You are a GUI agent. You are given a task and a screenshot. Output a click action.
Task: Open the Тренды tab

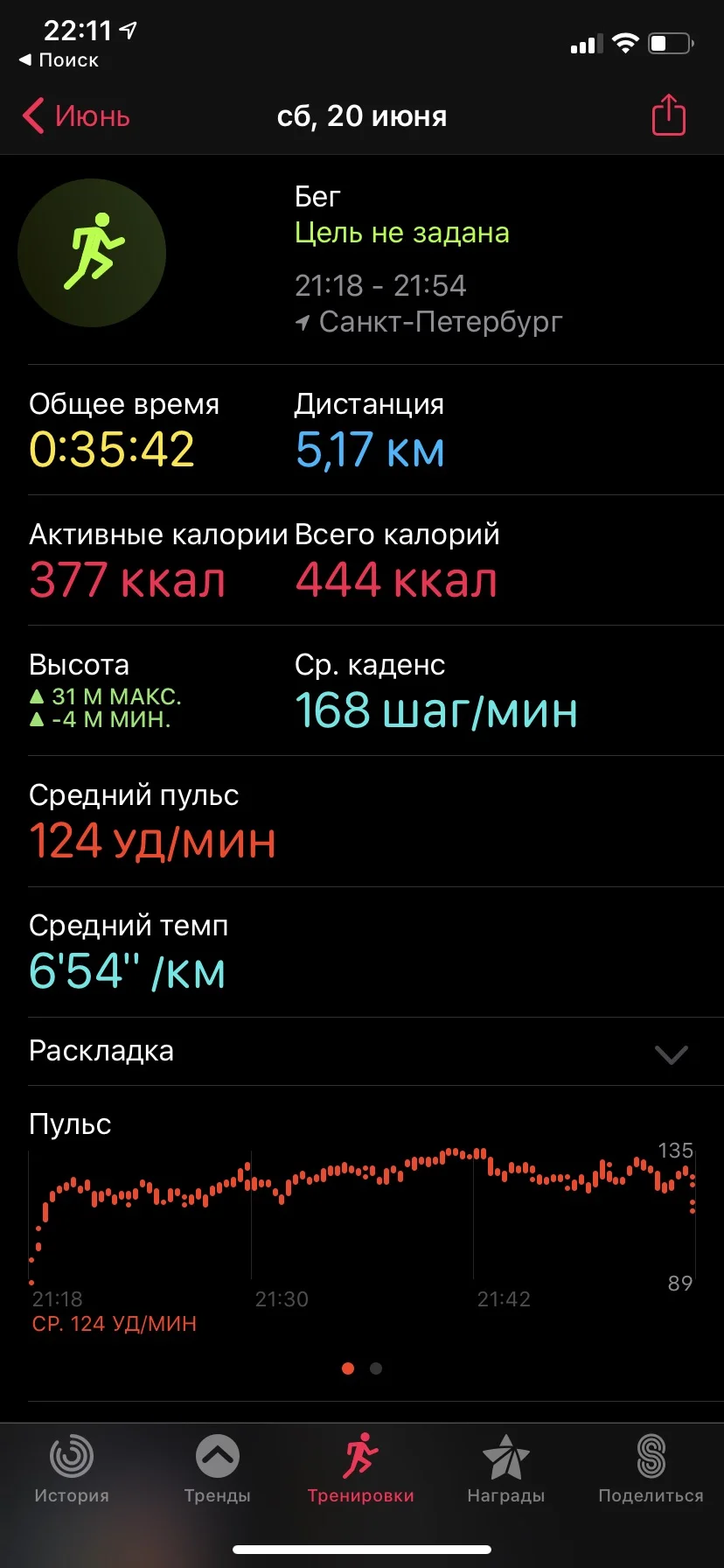pos(217,1469)
